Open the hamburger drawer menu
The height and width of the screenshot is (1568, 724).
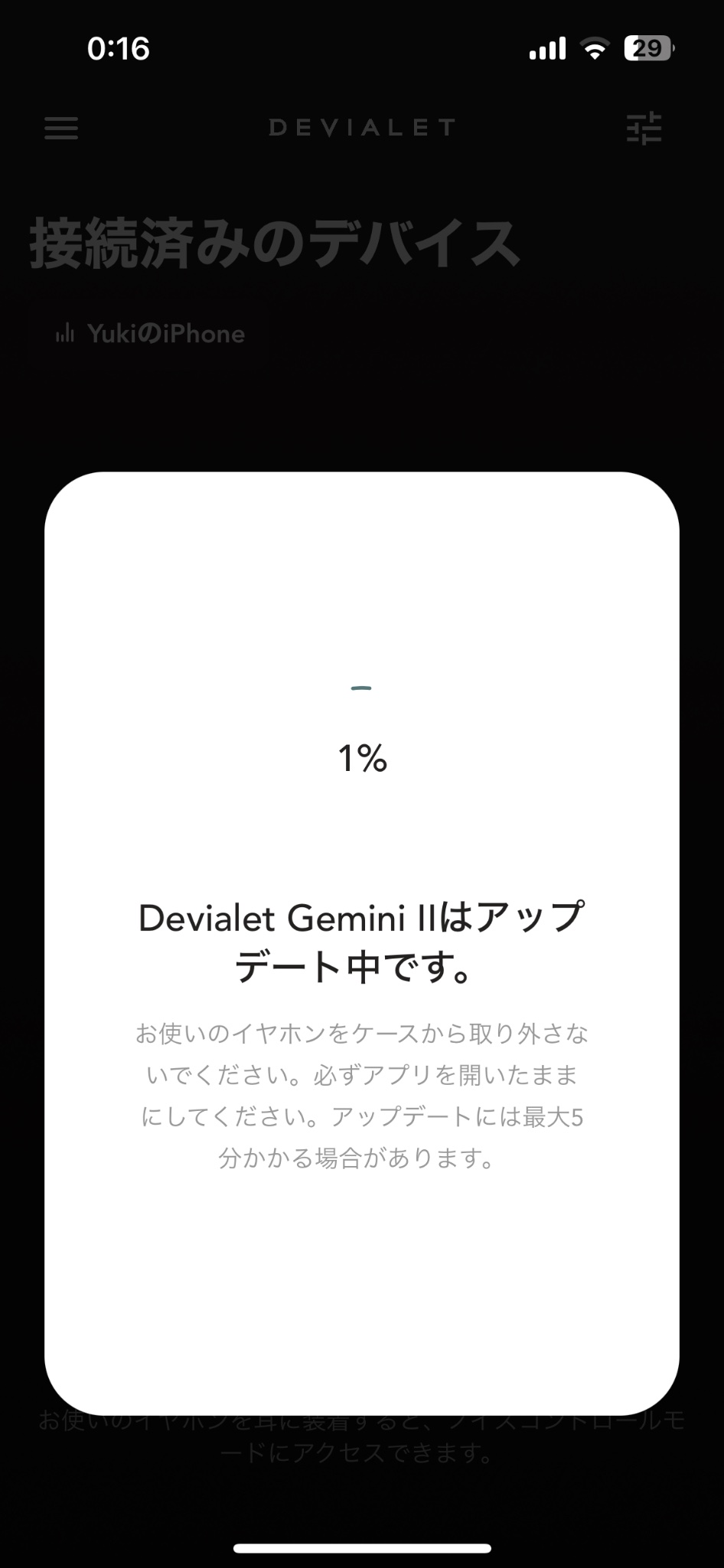click(x=61, y=127)
